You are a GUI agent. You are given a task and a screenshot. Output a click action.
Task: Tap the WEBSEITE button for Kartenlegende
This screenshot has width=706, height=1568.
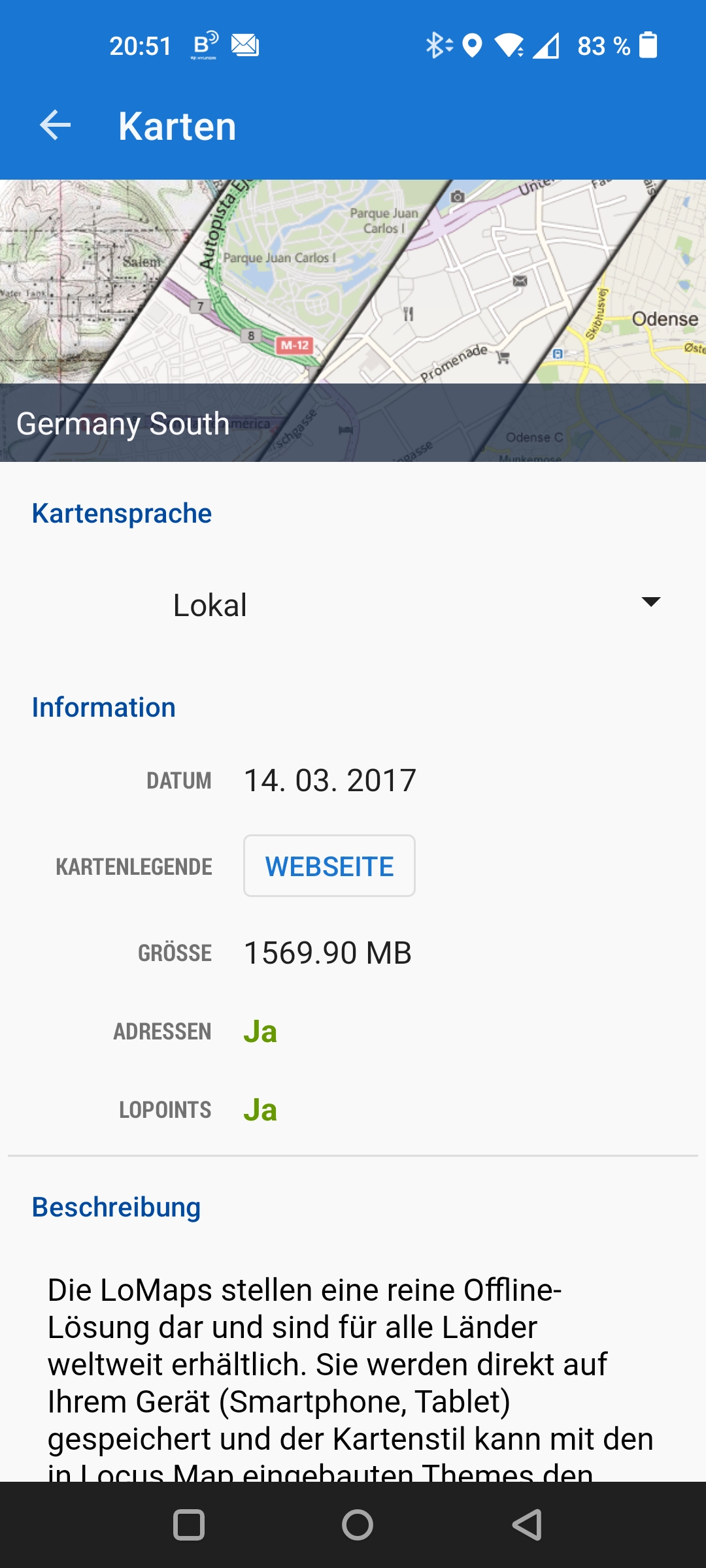(329, 866)
